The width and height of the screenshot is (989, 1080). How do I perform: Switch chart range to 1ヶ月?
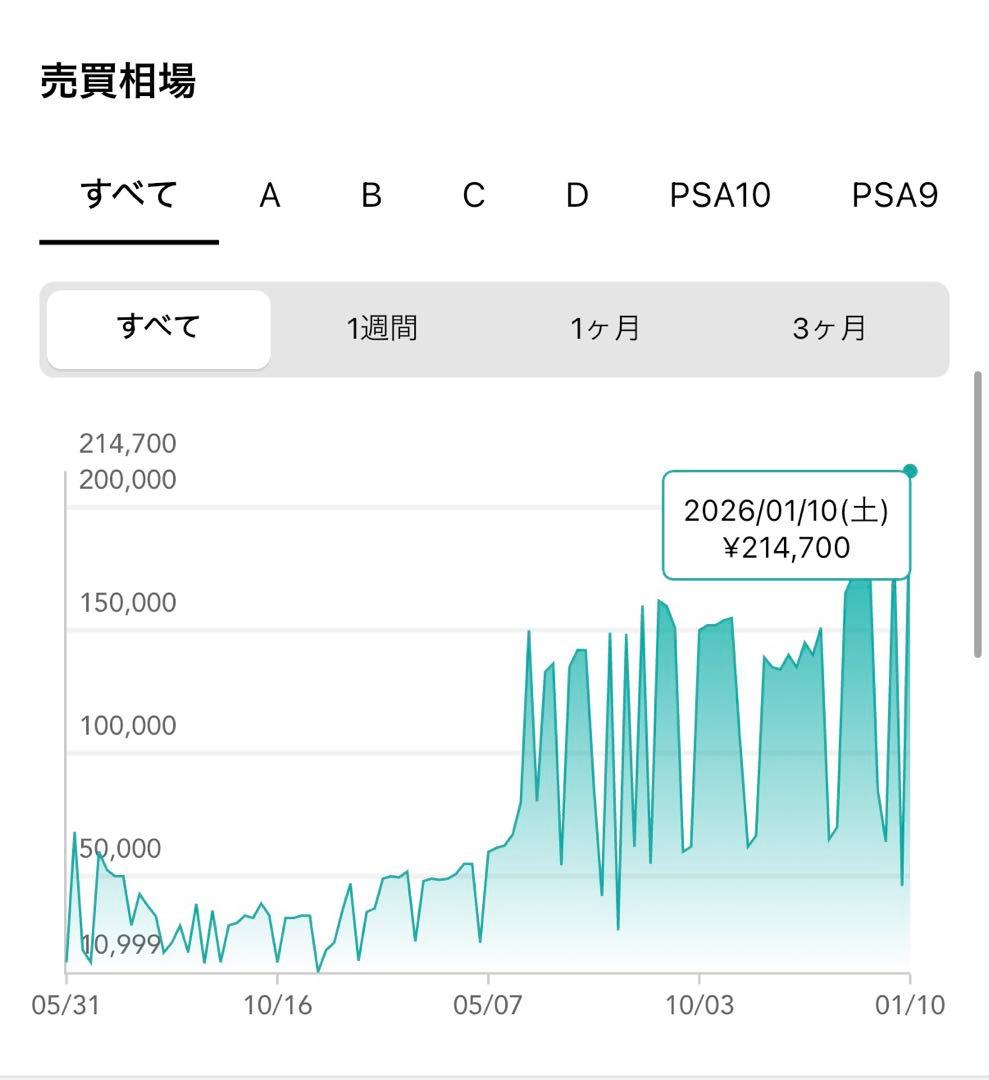(x=605, y=328)
